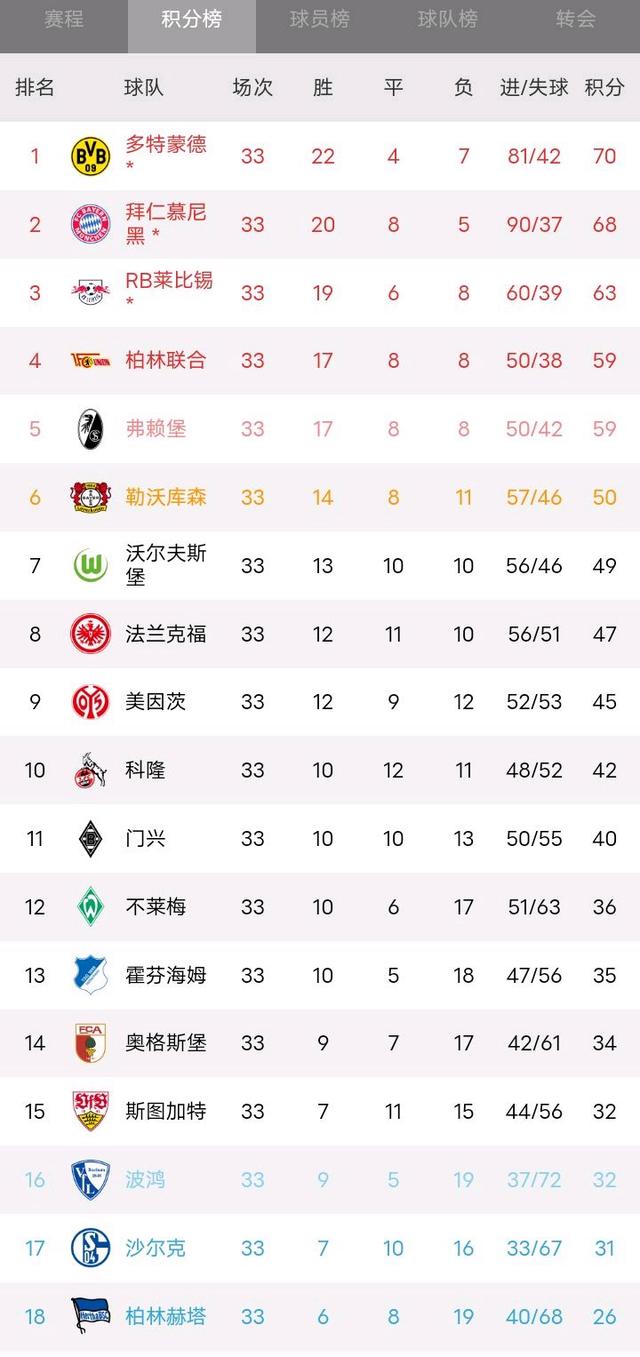Image resolution: width=640 pixels, height=1357 pixels.
Task: Open the 勒沃库森 team row
Action: tap(166, 497)
